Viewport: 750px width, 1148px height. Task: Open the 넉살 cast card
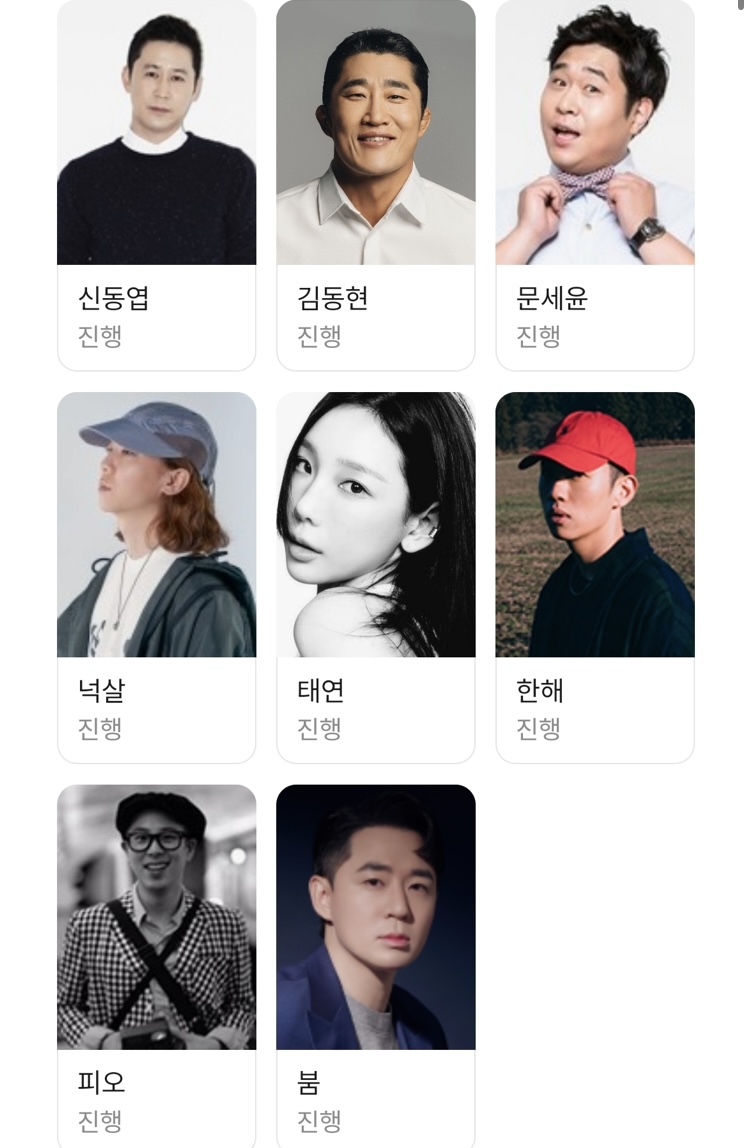click(156, 577)
